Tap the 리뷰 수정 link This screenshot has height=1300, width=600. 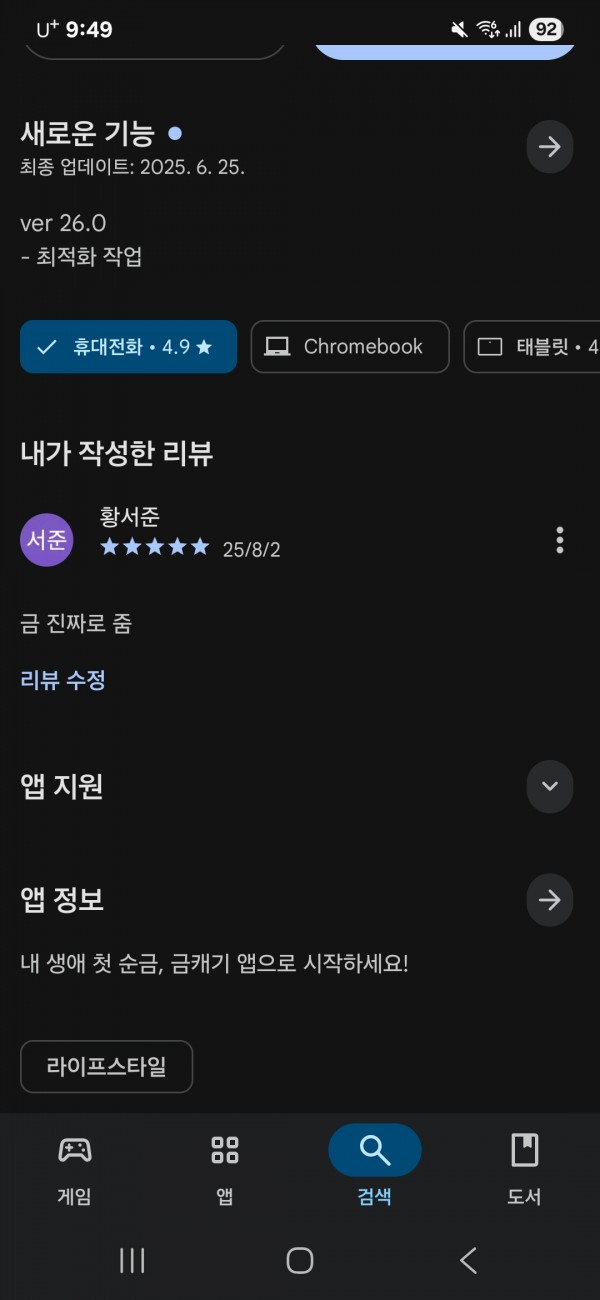(63, 680)
